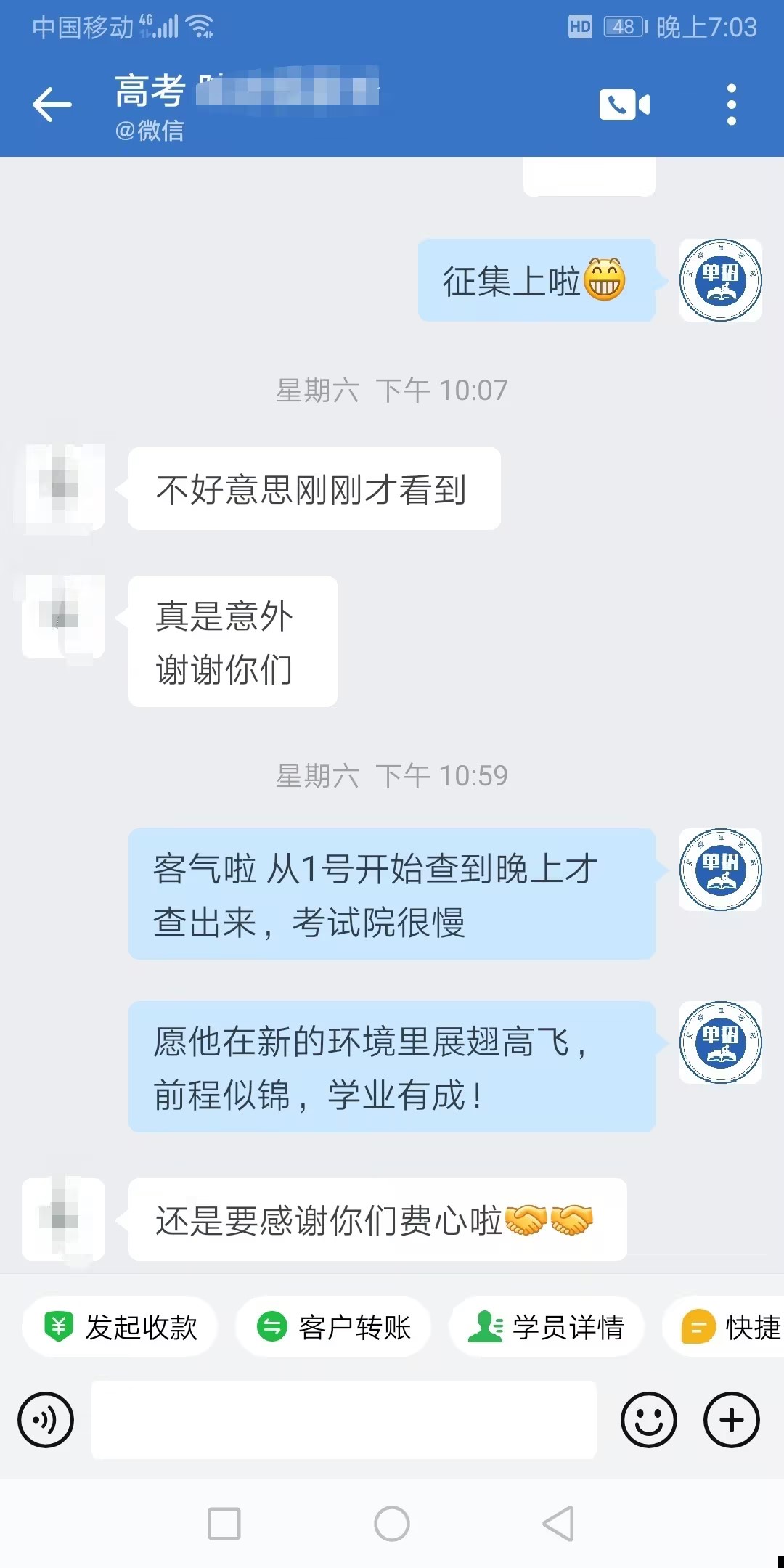784x1568 pixels.
Task: View 学员详情 for this contact
Action: tap(547, 1327)
